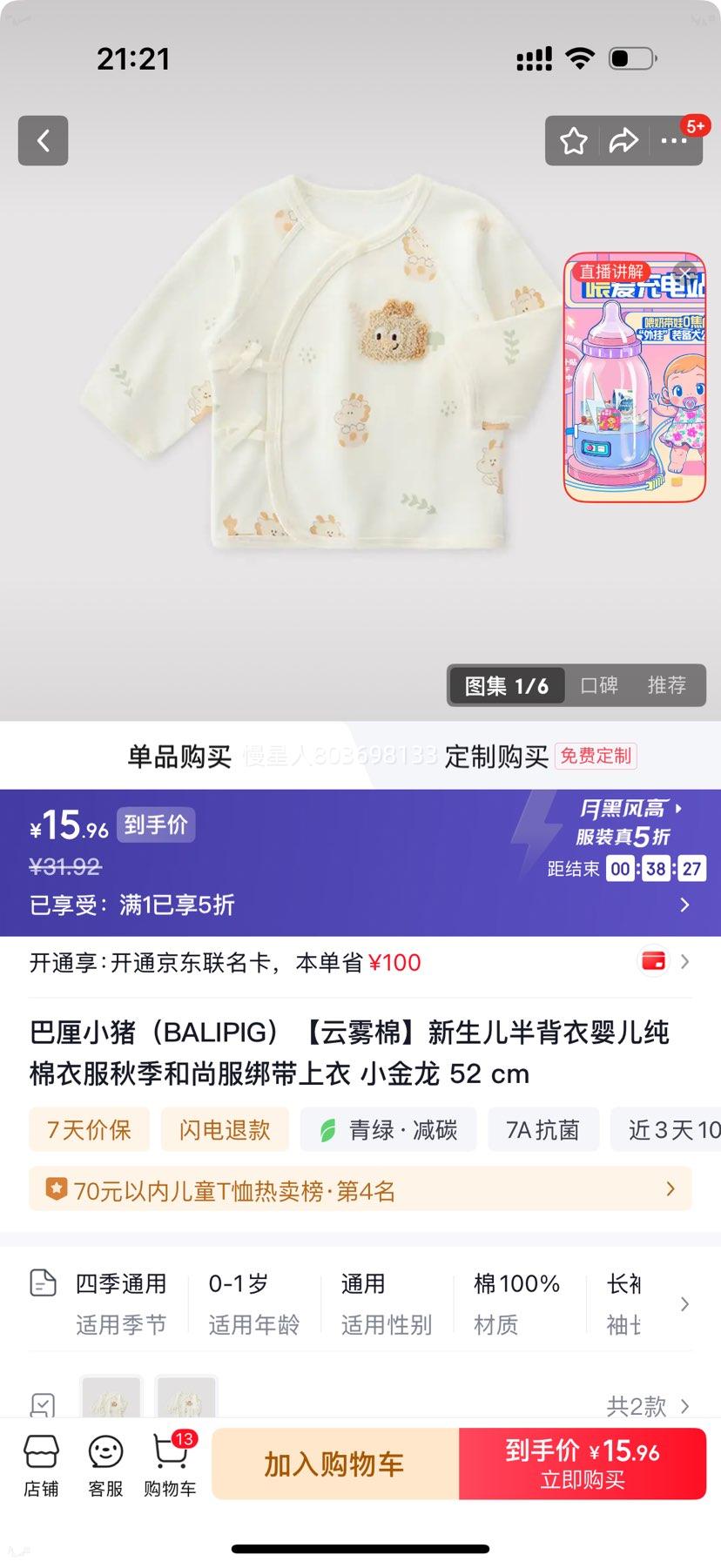The image size is (721, 1568).
Task: Open the 购物车 shopping cart with 13 items
Action: click(x=170, y=1463)
